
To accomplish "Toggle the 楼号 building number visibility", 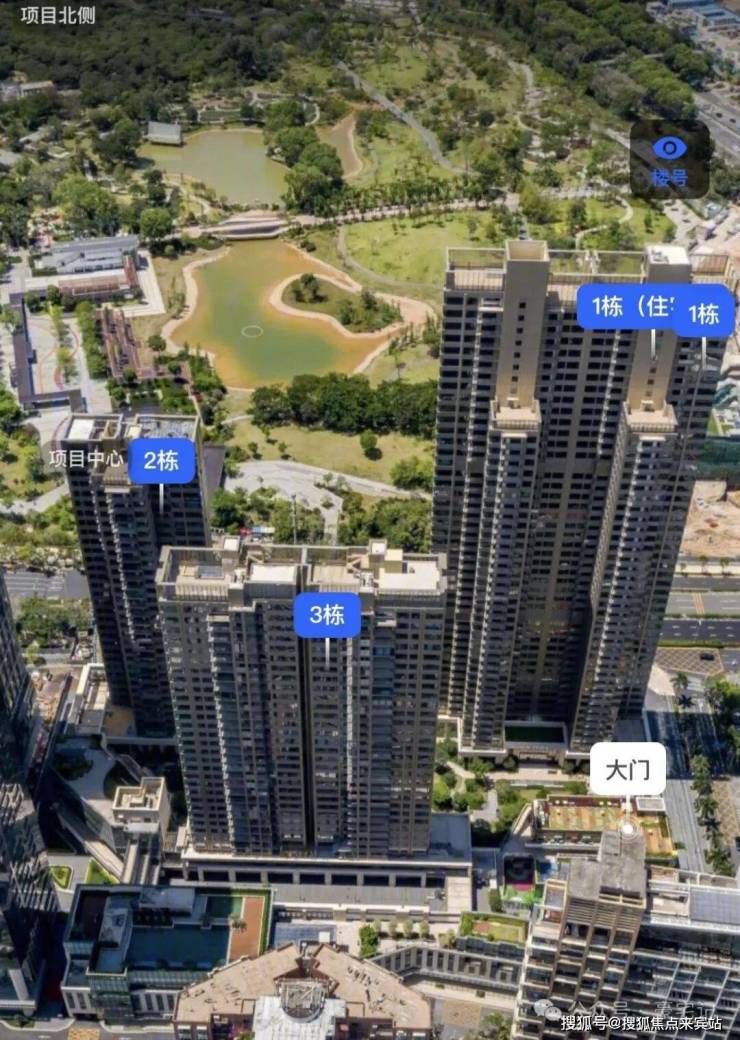I will coord(669,160).
